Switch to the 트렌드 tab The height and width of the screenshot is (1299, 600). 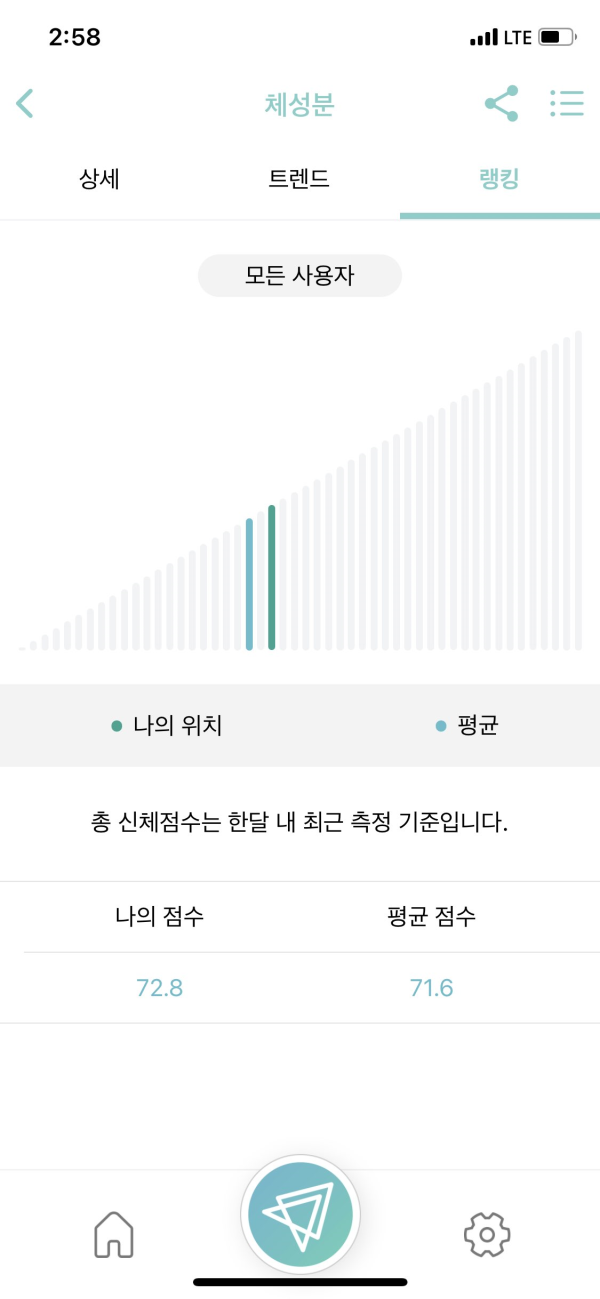299,180
